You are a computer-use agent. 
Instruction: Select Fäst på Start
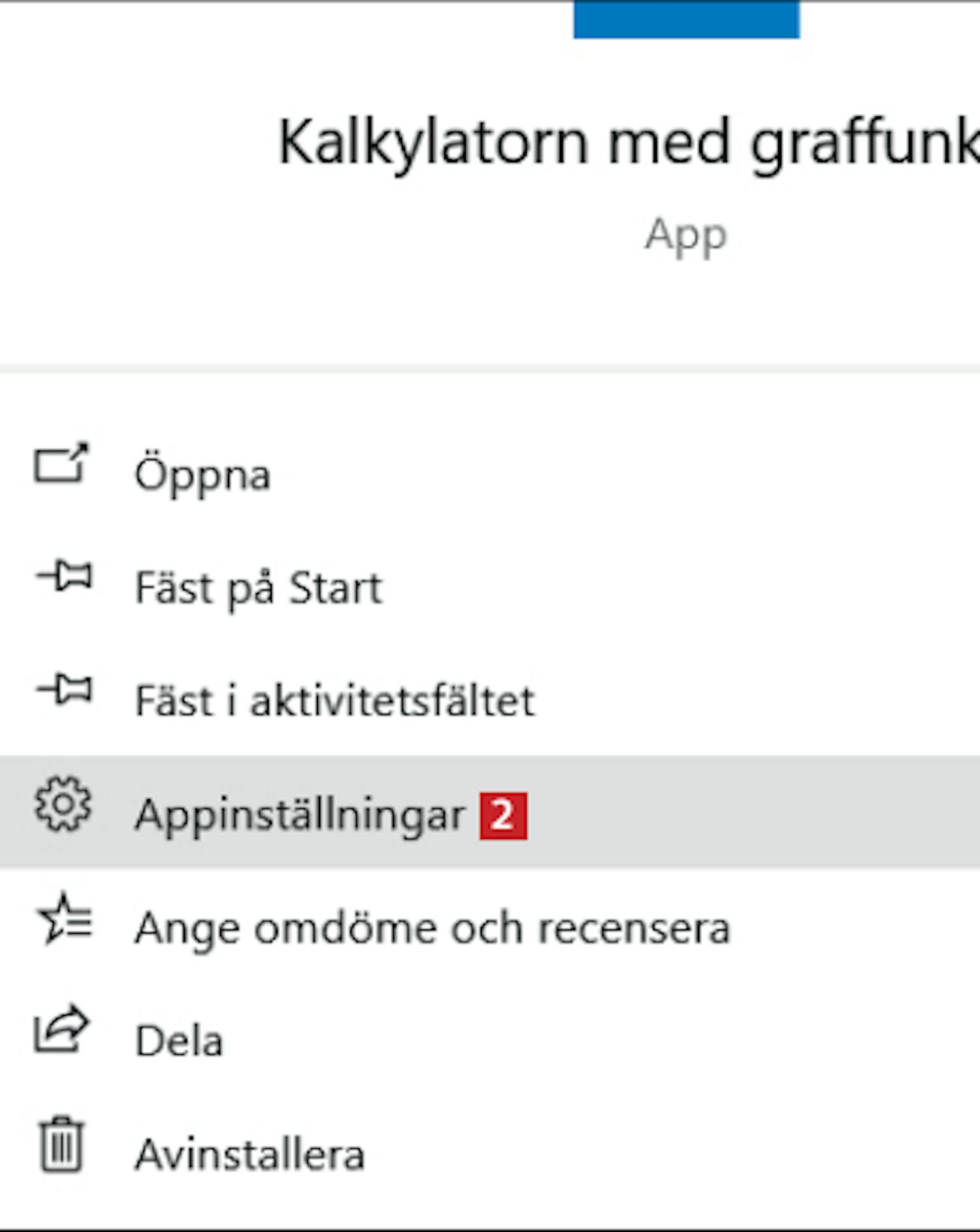(257, 587)
